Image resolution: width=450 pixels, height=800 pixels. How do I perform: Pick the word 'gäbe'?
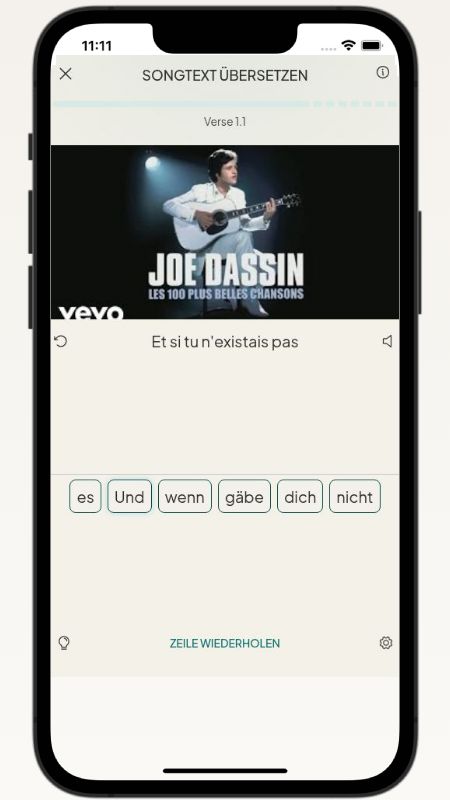244,496
